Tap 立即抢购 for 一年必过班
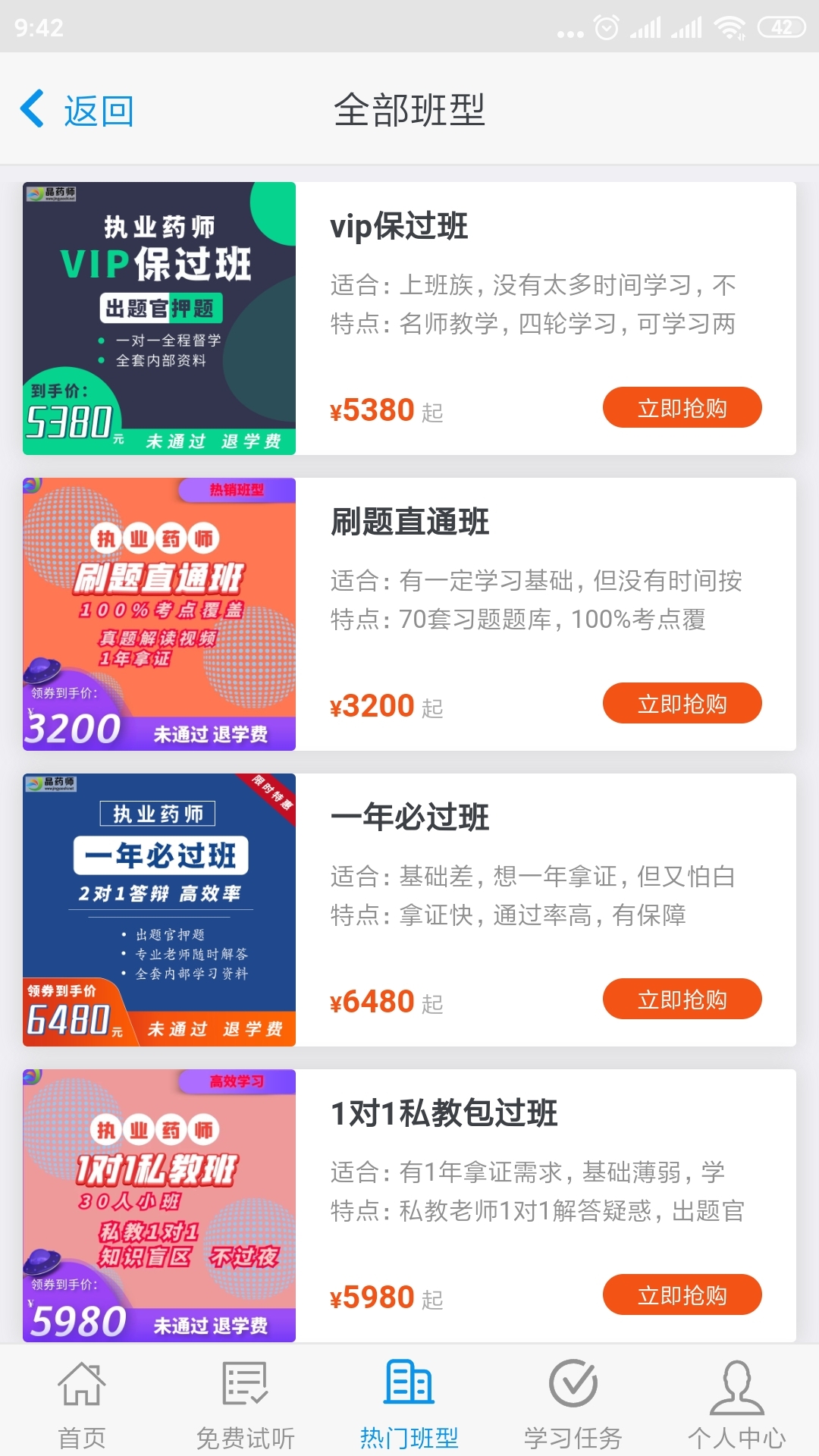The height and width of the screenshot is (1456, 819). (682, 999)
